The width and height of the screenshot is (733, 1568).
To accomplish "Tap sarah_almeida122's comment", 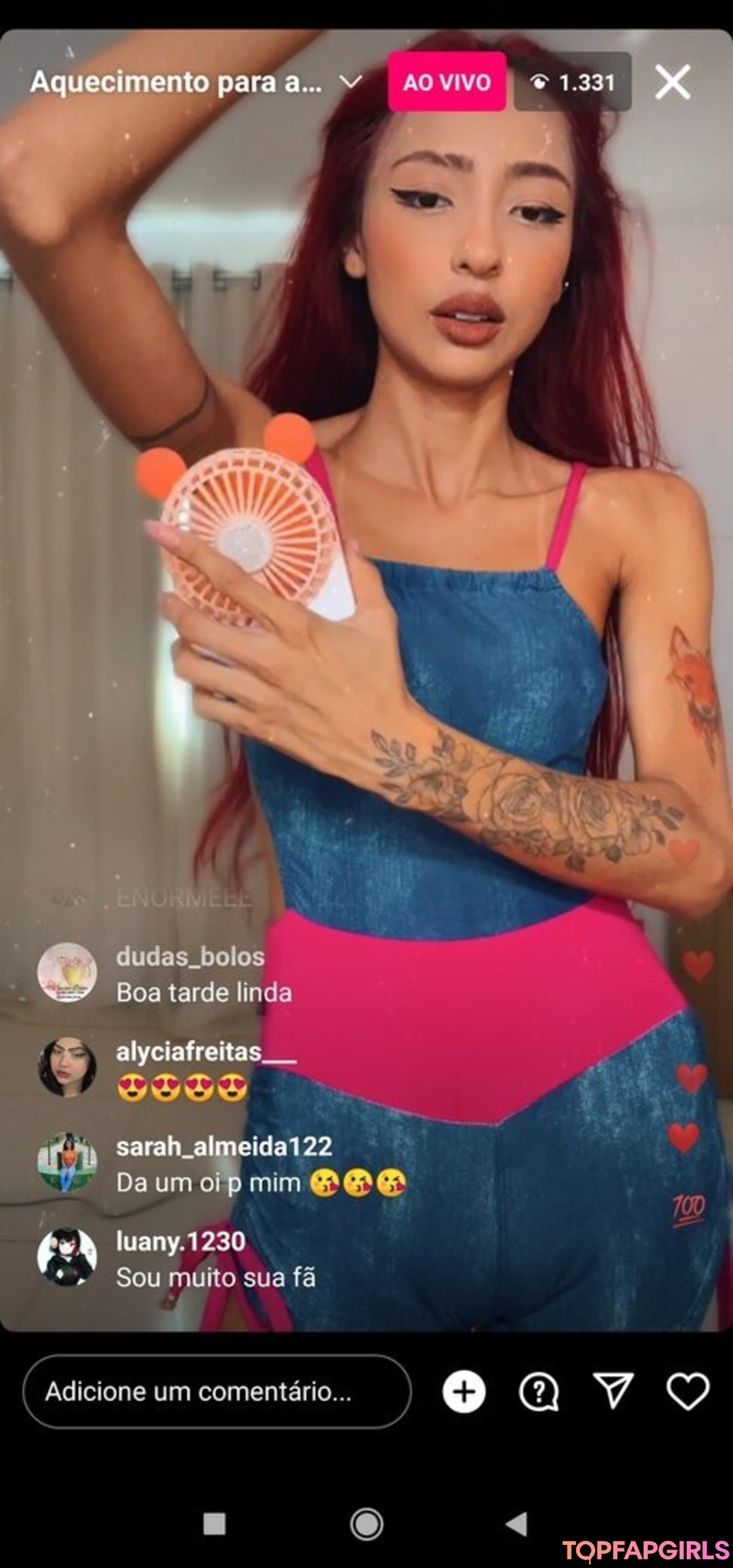I will tap(261, 1183).
